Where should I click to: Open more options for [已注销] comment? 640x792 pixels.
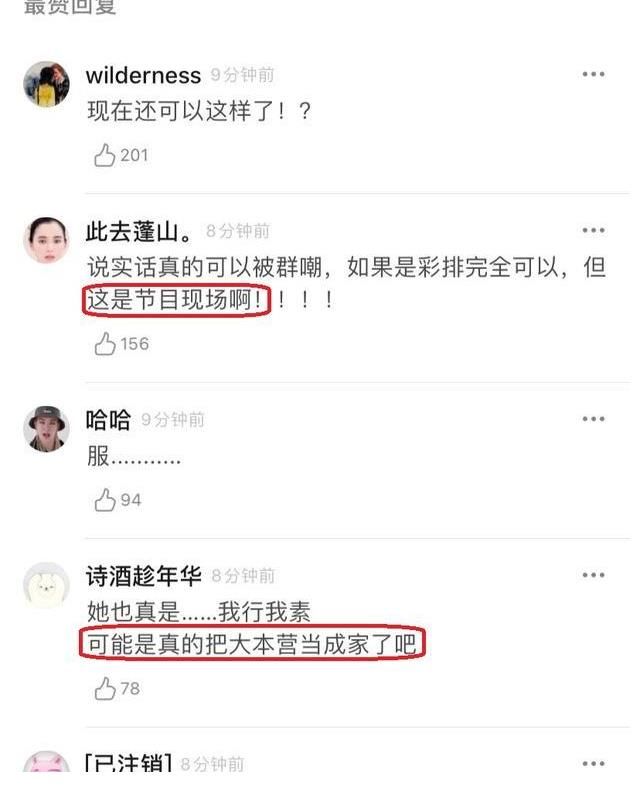point(593,764)
